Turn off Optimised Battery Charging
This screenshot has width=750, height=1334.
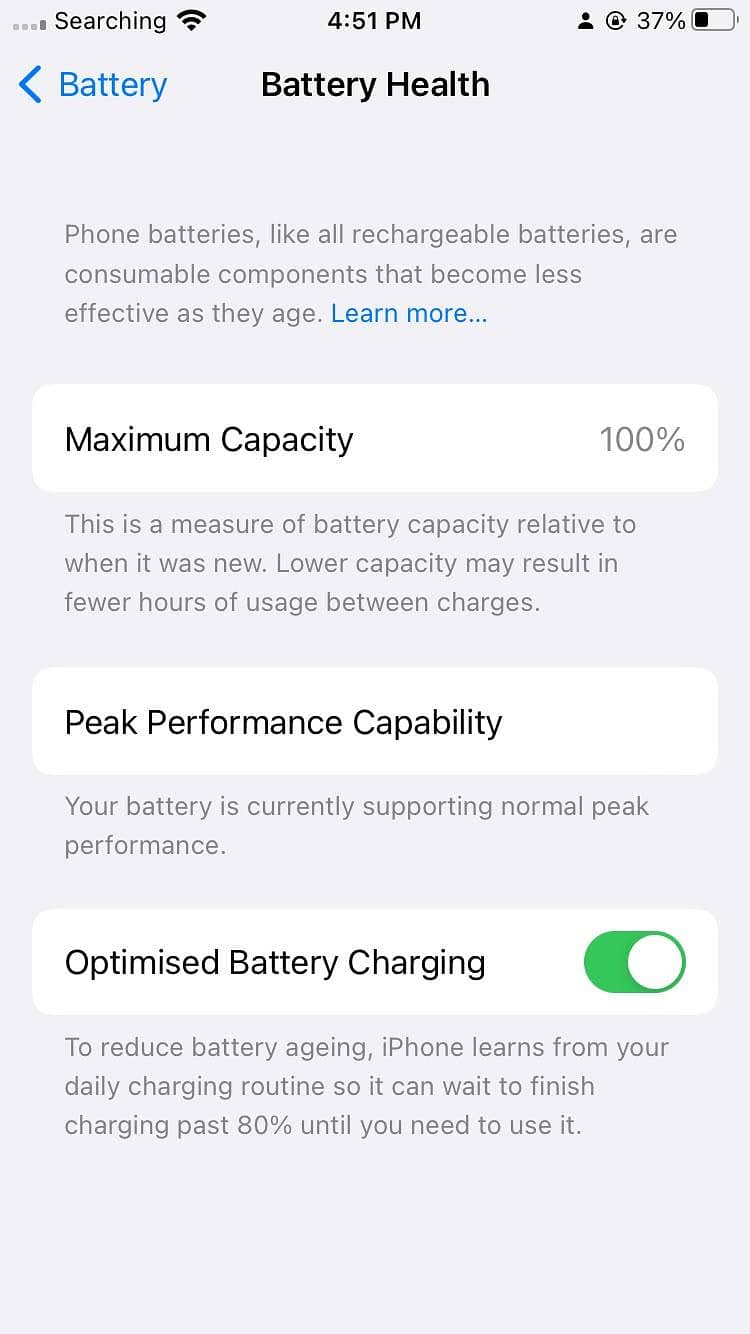click(635, 962)
